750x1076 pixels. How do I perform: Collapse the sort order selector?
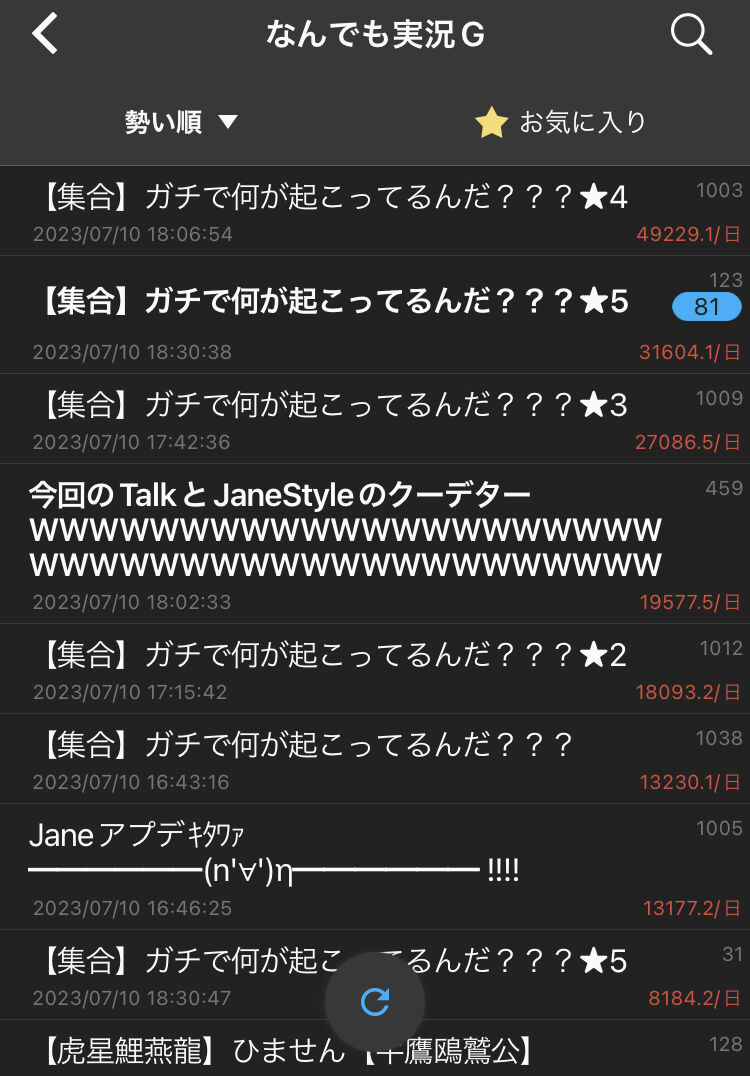180,121
